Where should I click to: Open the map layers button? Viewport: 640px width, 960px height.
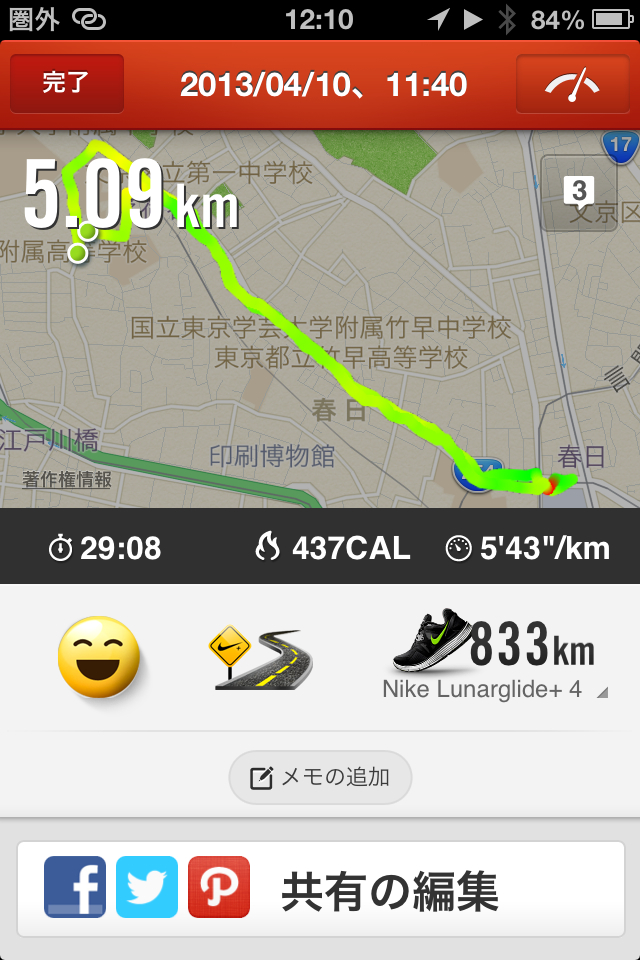click(x=579, y=191)
